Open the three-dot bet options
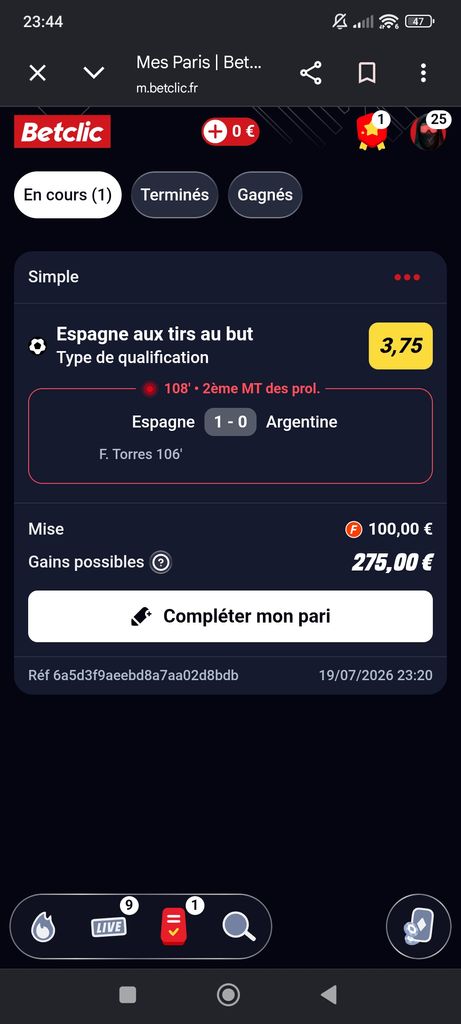461x1024 pixels. 407,278
